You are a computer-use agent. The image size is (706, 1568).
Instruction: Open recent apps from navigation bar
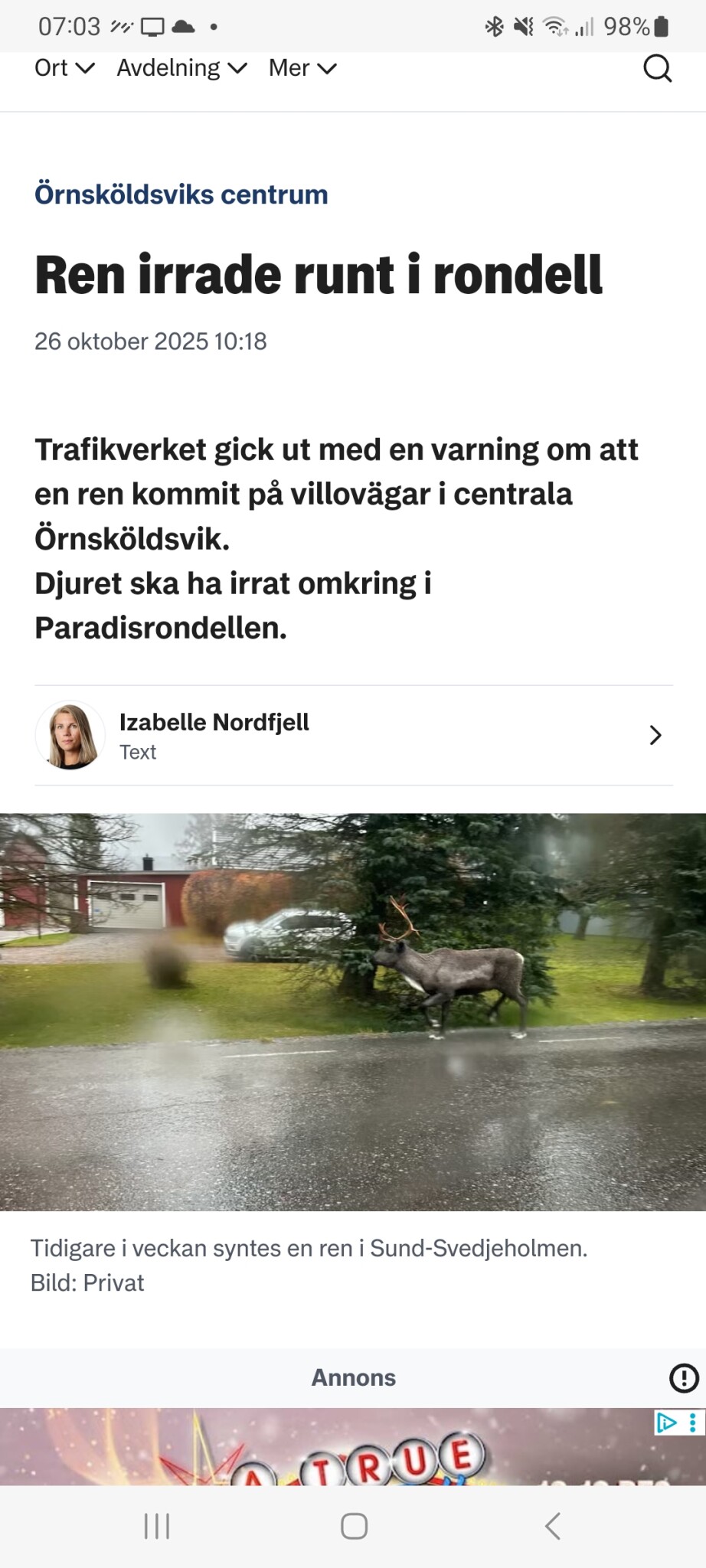coord(157,1526)
